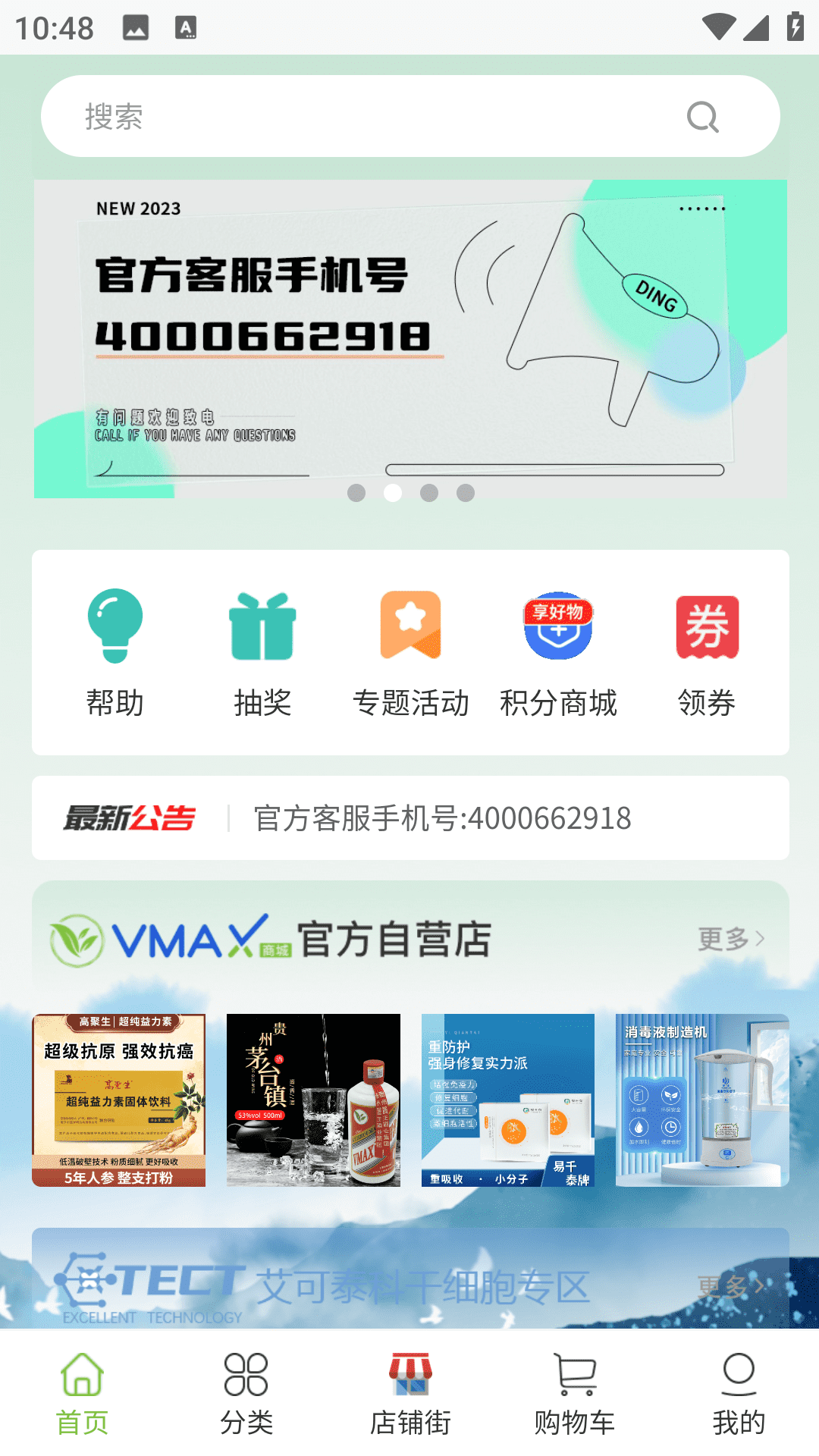The image size is (819, 1456).
Task: Select the 首页 home tab
Action: (82, 1394)
